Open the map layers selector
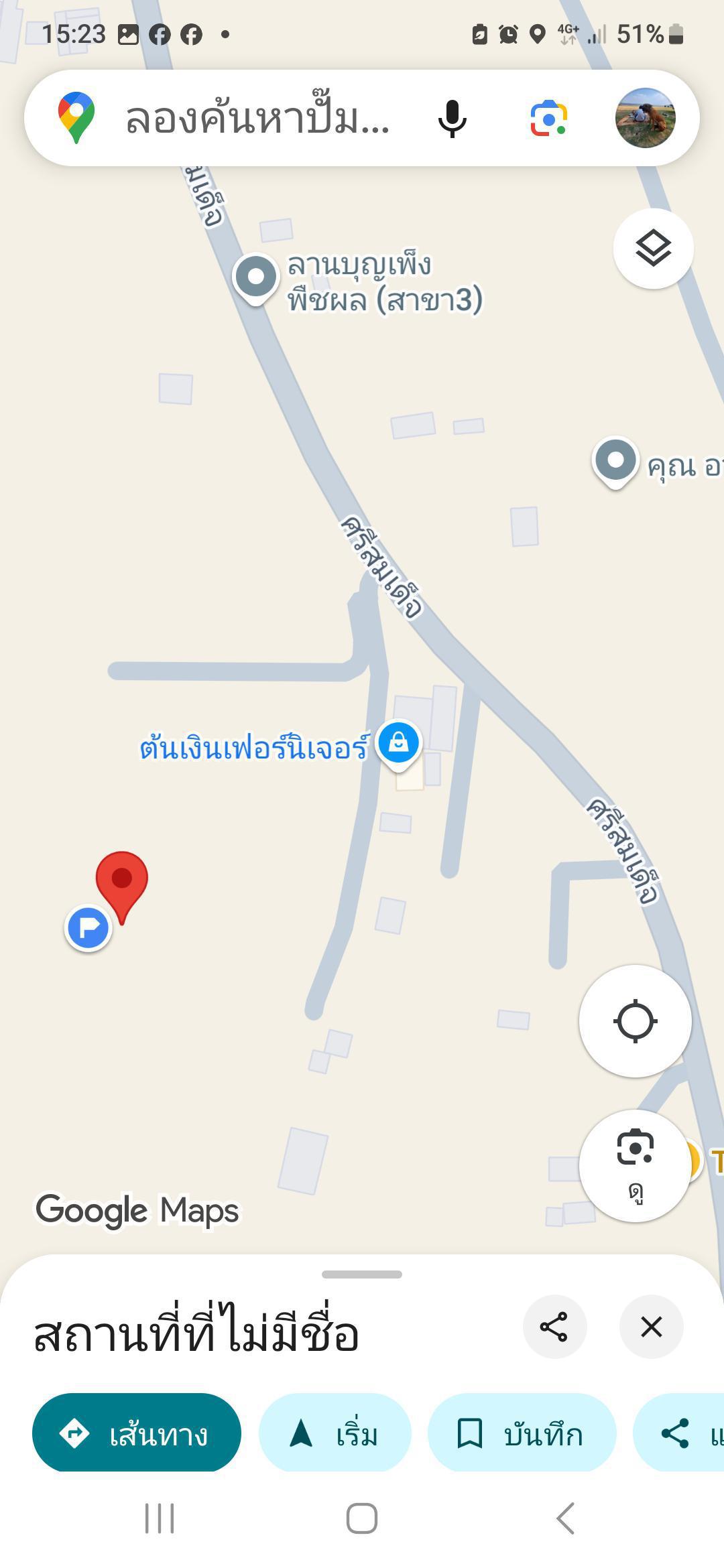This screenshot has width=724, height=1568. point(653,249)
